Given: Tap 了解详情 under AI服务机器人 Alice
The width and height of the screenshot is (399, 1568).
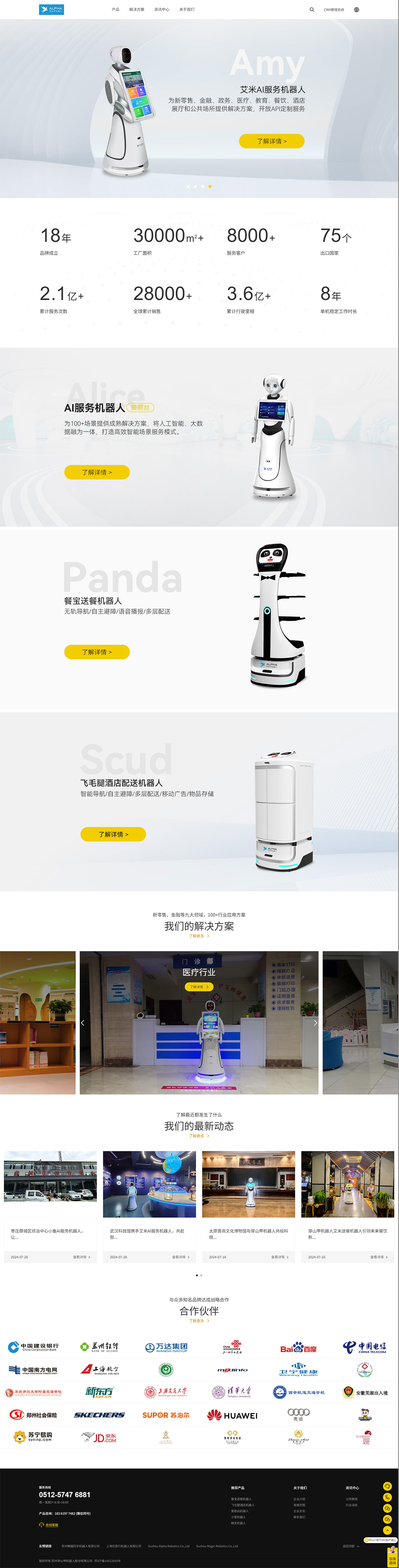Looking at the screenshot, I should (97, 472).
